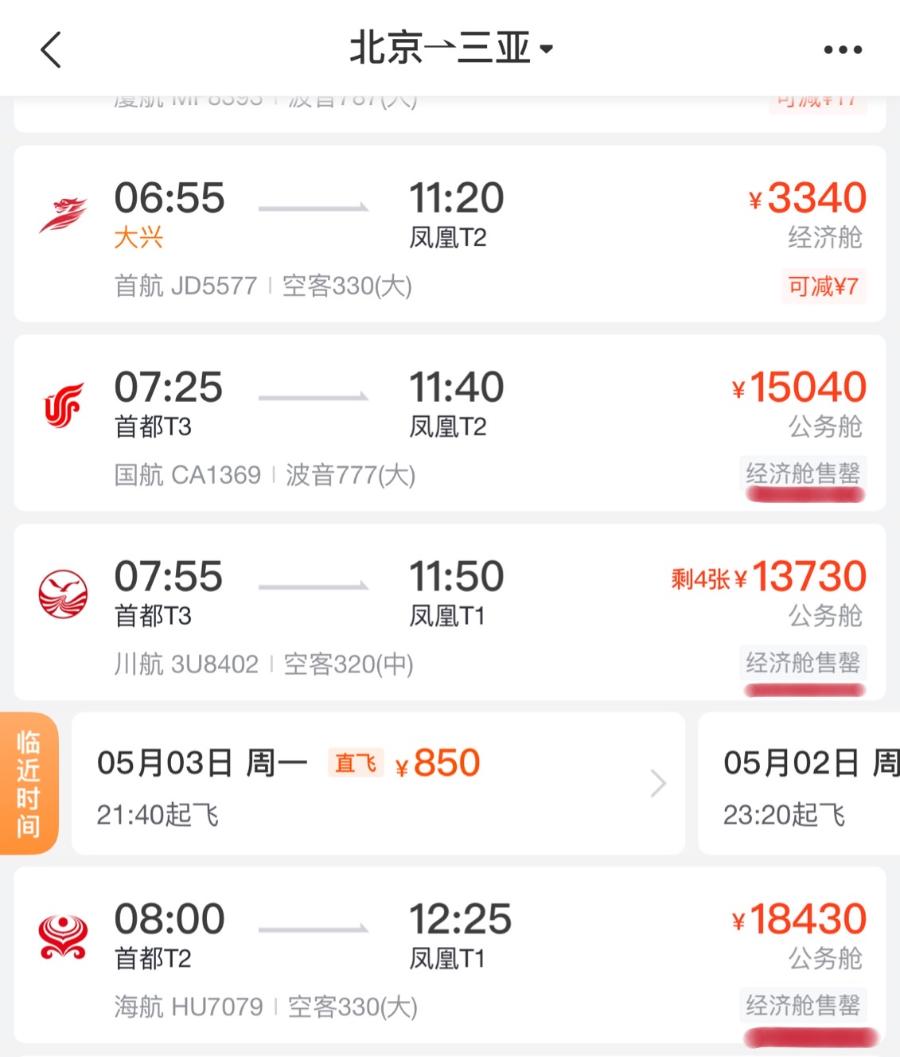Open the more options three-dot menu
Image resolution: width=900 pixels, height=1057 pixels.
841,47
